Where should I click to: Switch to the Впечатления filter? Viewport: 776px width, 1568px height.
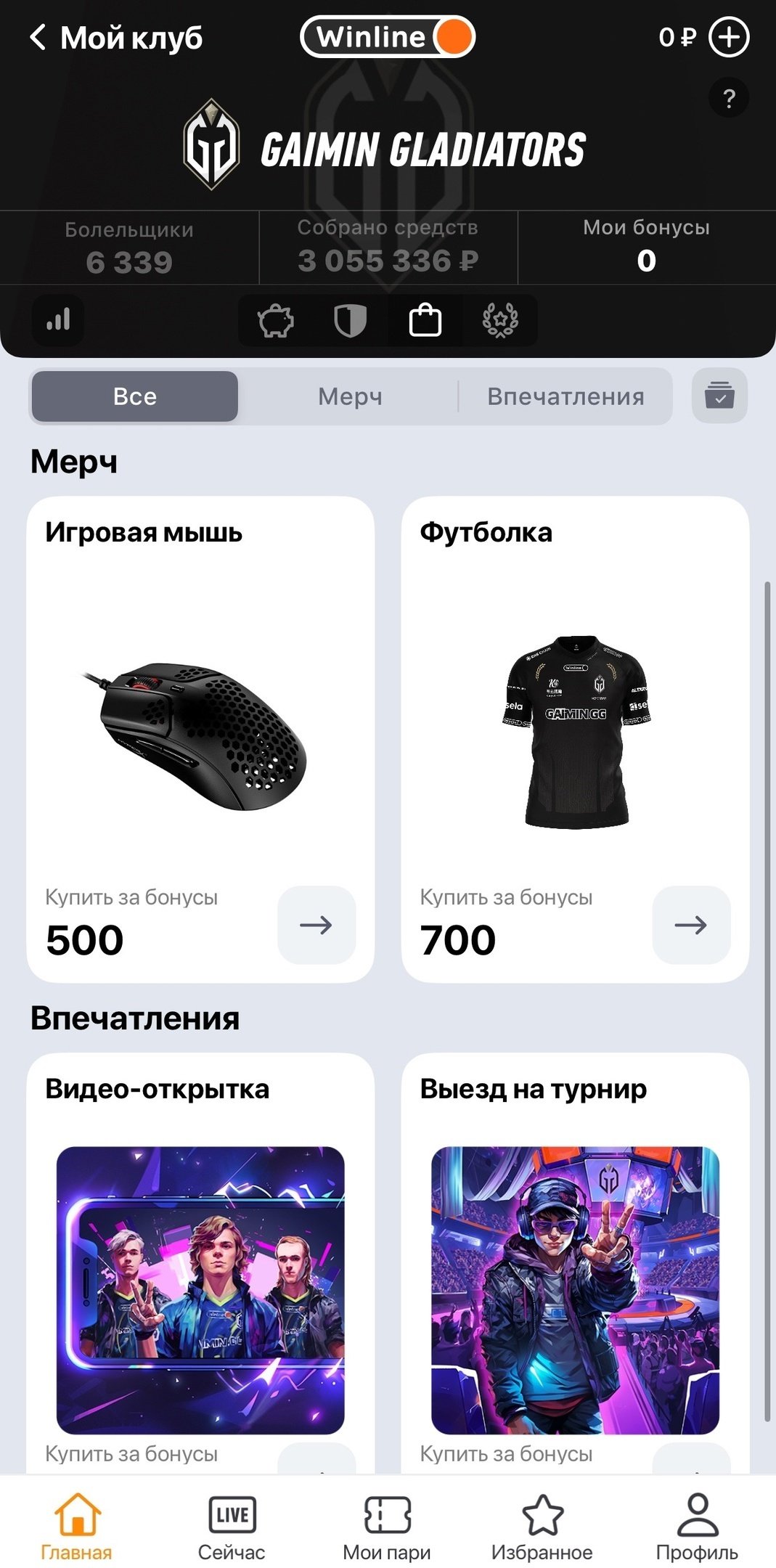(x=565, y=396)
